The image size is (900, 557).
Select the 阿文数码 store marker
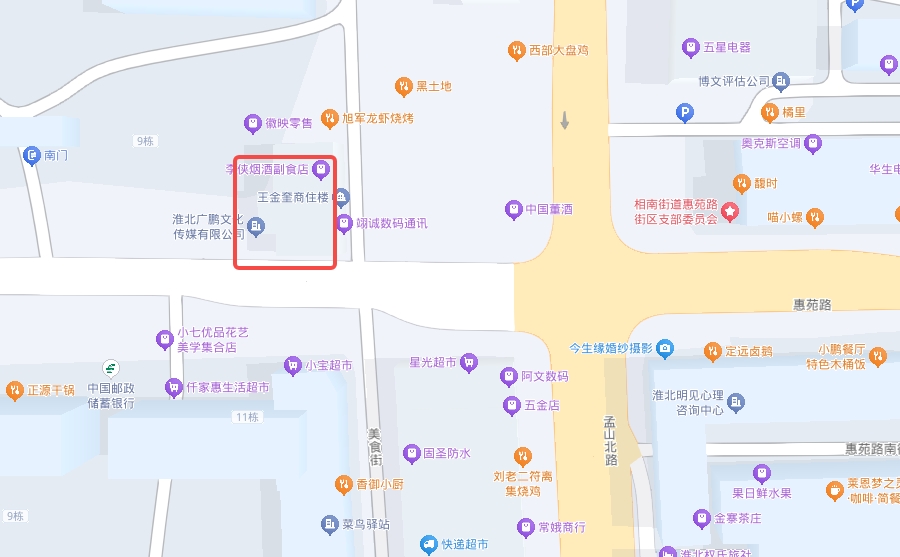coord(508,377)
